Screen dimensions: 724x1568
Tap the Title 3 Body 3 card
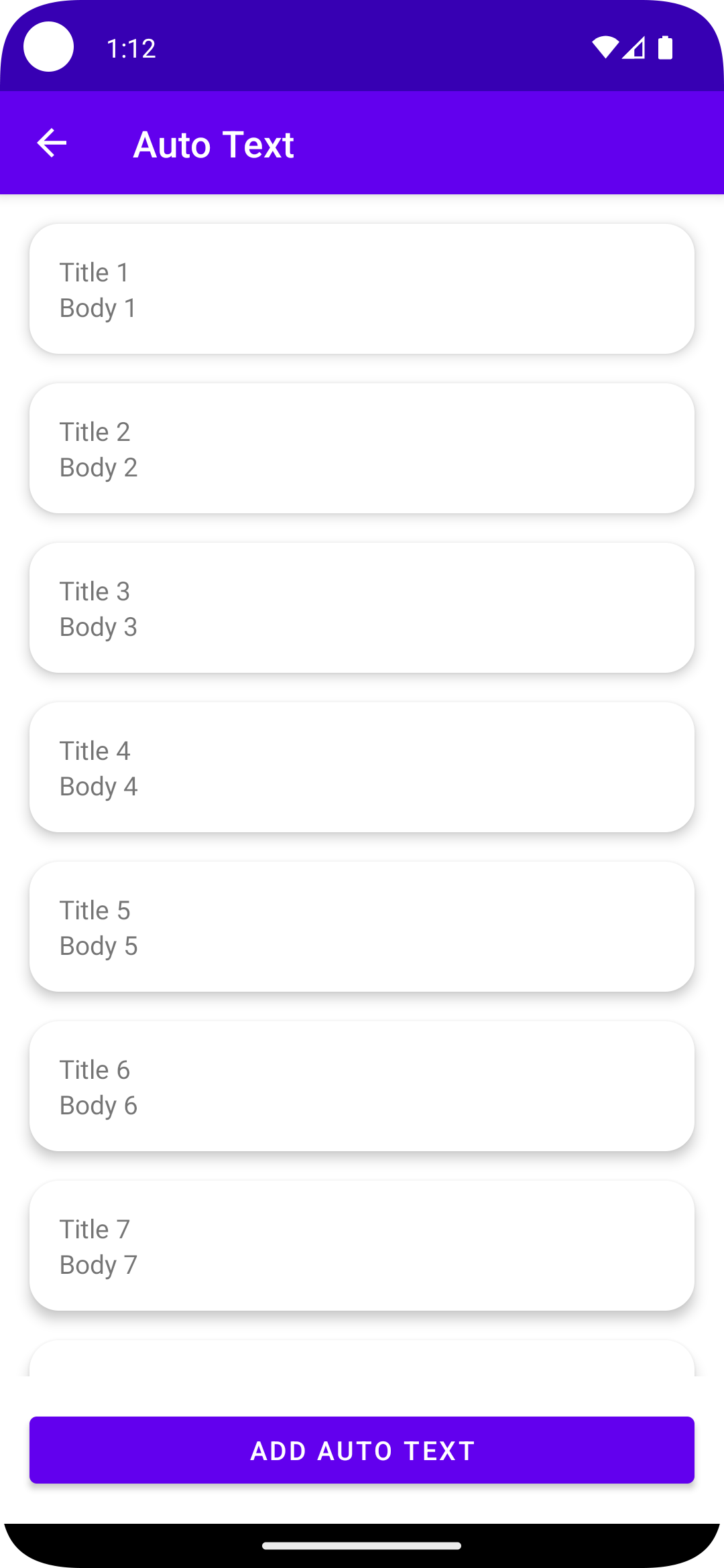362,608
